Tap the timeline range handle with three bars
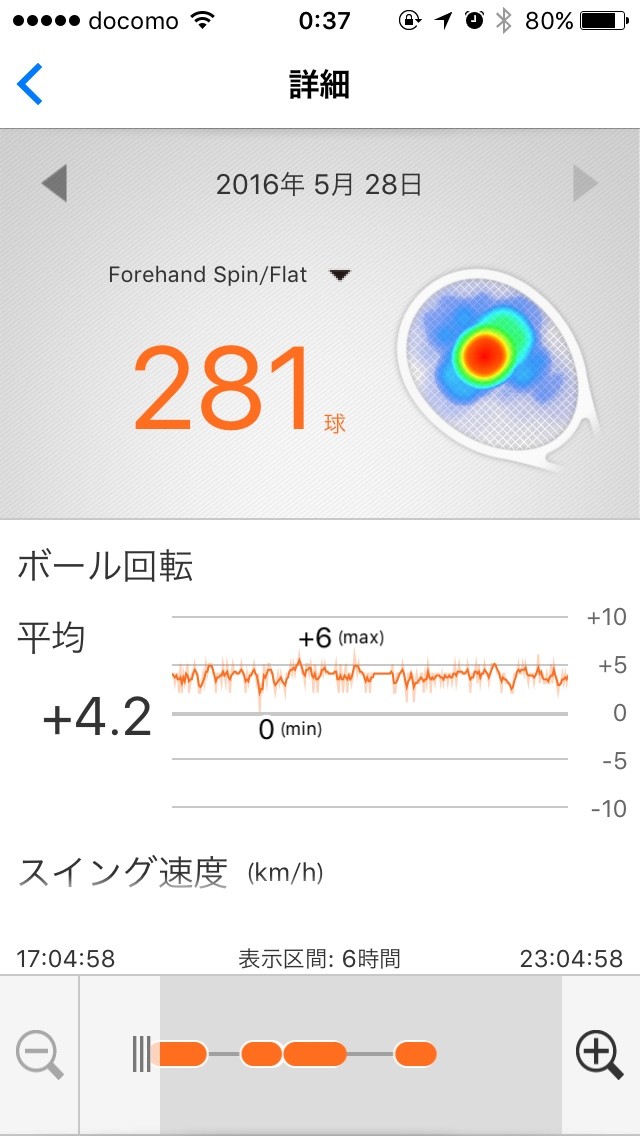 (141, 1054)
